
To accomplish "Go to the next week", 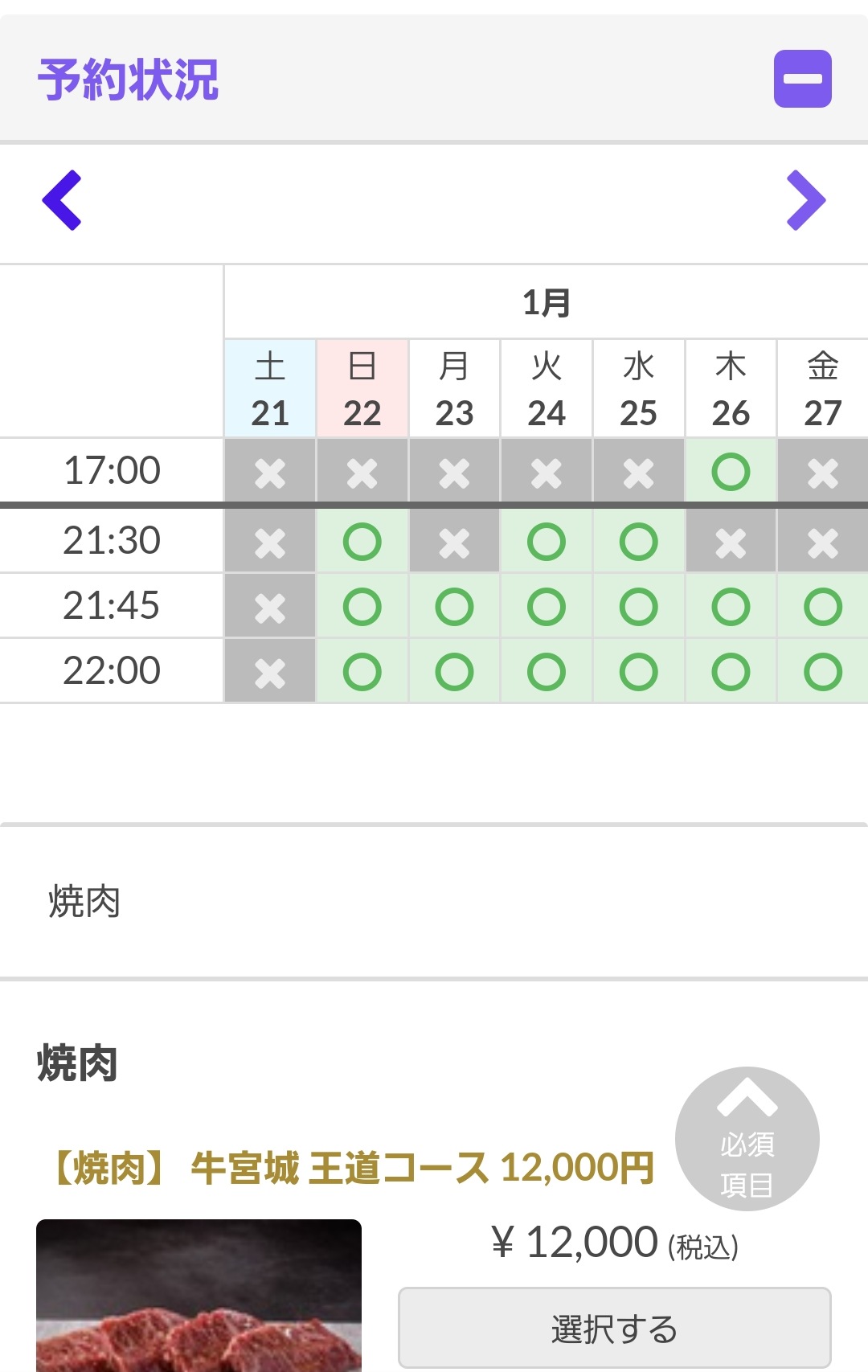I will pos(806,200).
